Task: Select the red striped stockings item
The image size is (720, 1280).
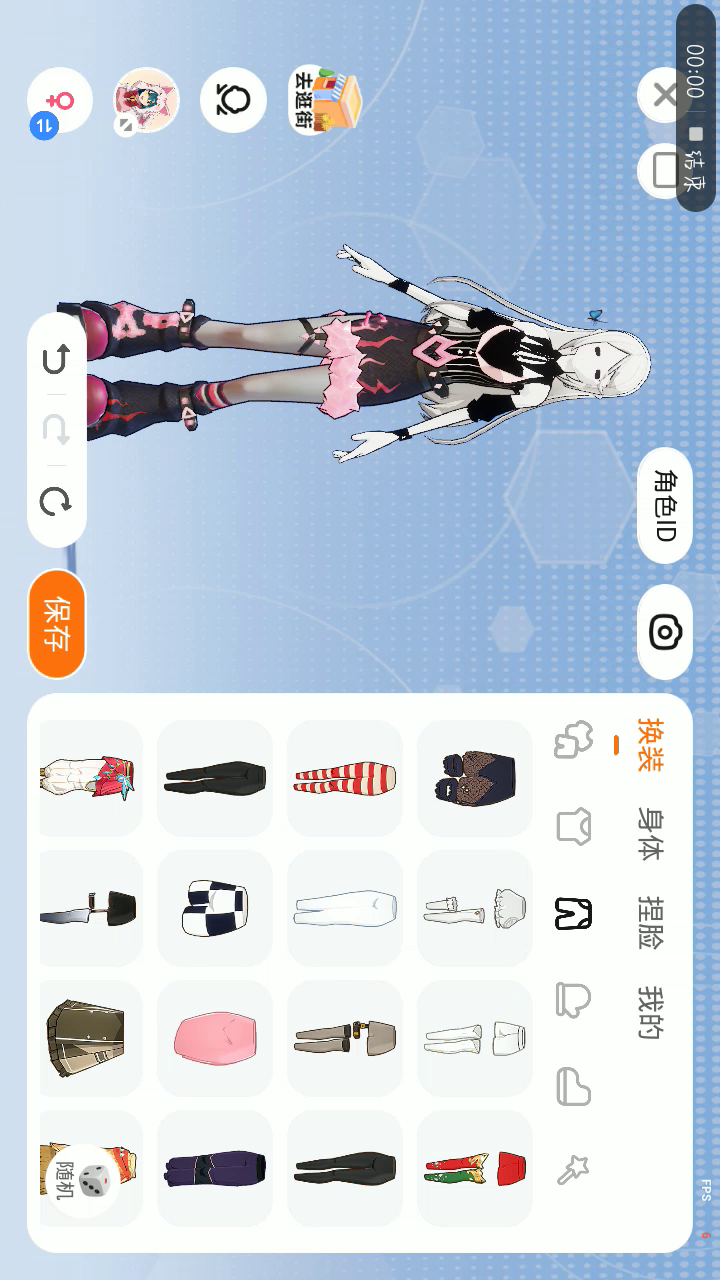Action: pos(345,778)
